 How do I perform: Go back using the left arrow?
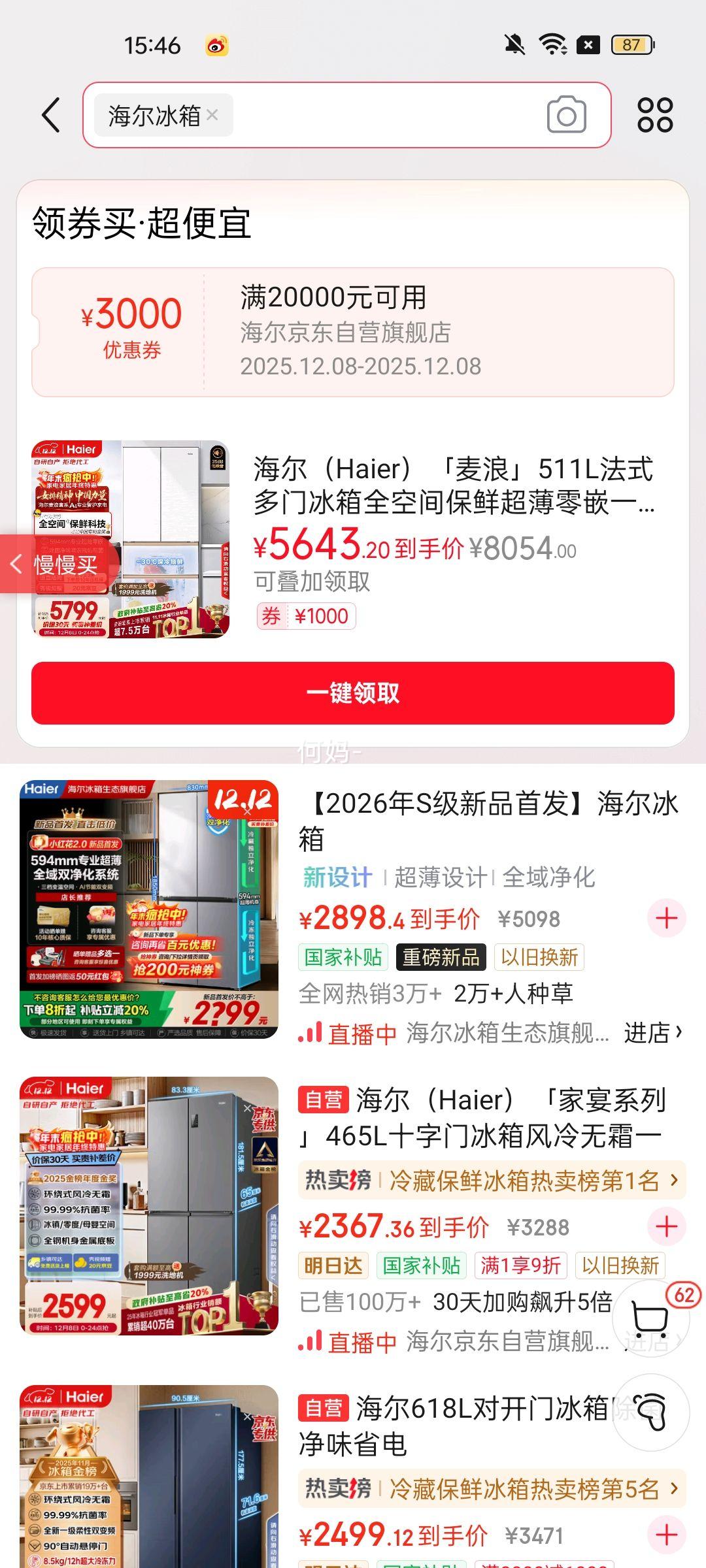tap(49, 115)
